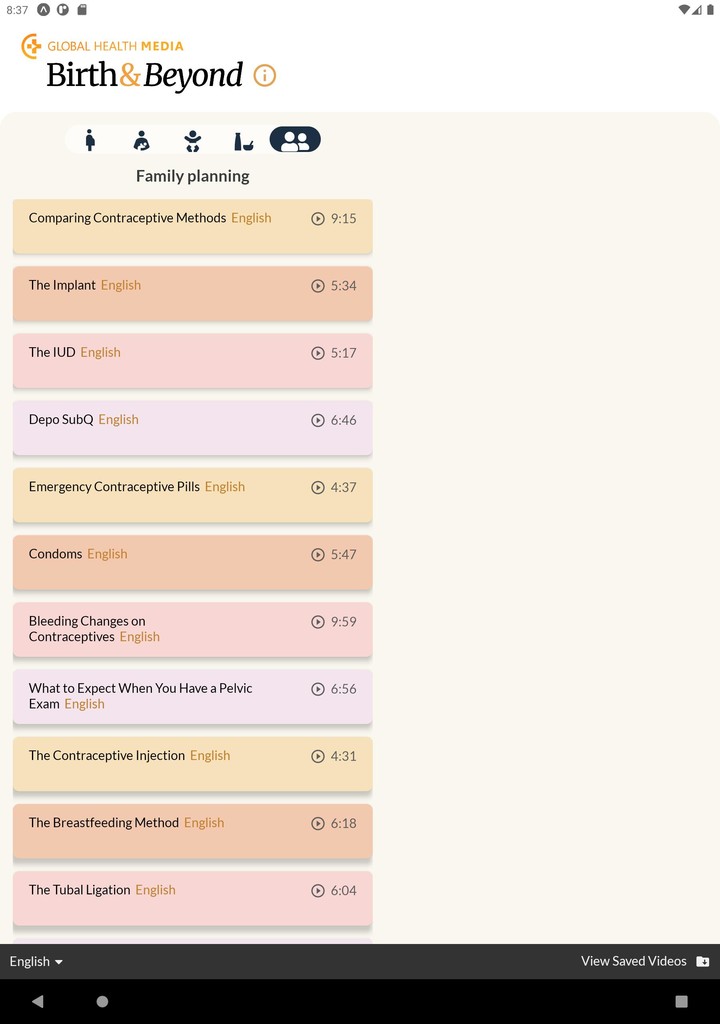Click View Saved Videos
The height and width of the screenshot is (1024, 720).
[x=634, y=961]
